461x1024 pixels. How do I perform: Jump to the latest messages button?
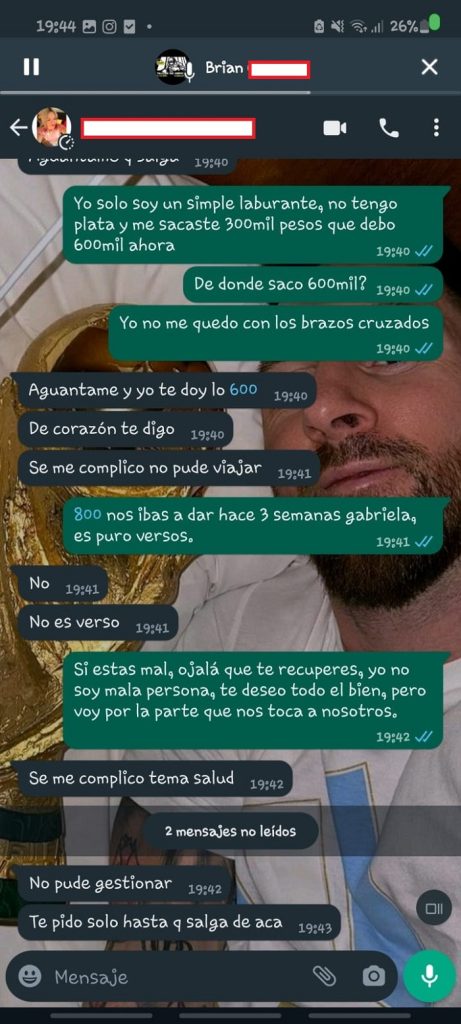[x=434, y=908]
